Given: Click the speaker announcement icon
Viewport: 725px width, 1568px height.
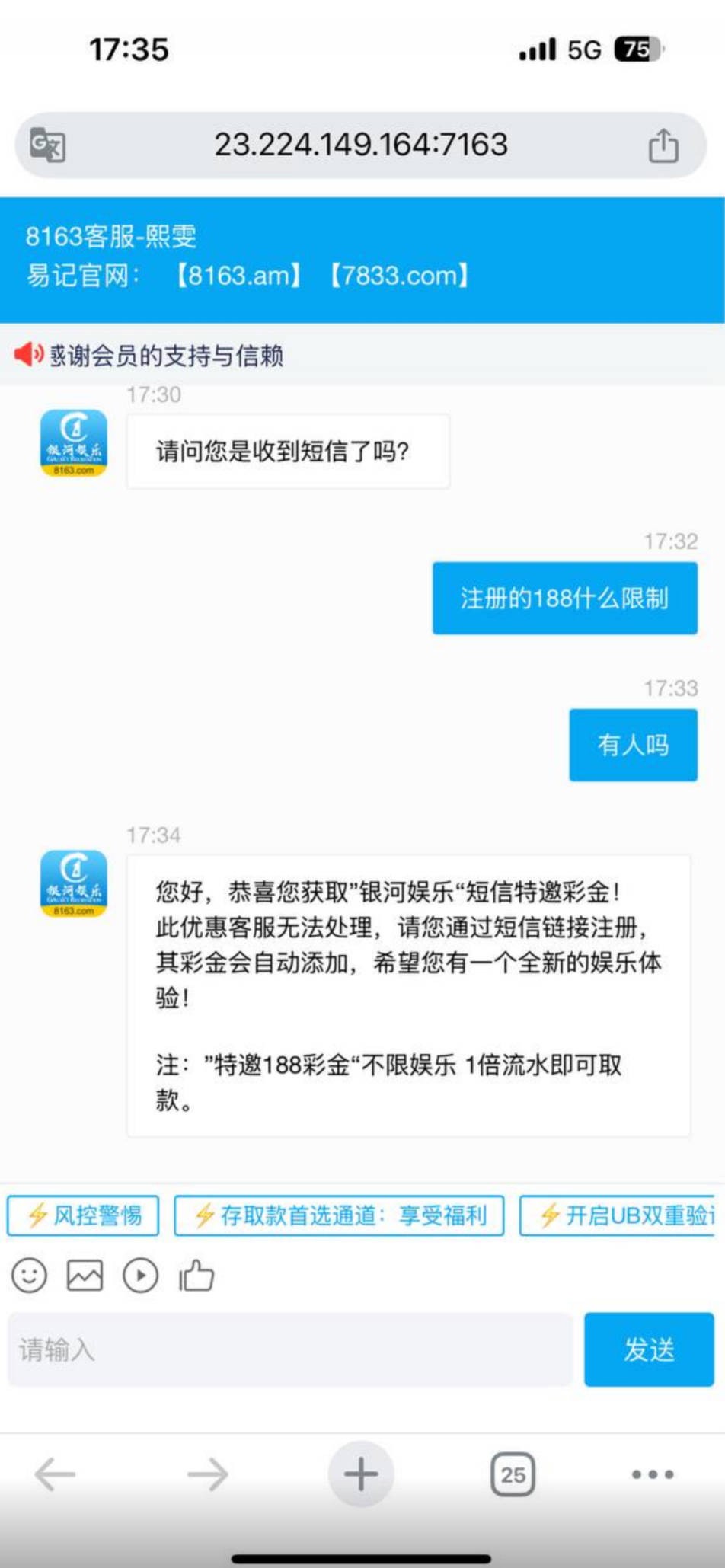Looking at the screenshot, I should [x=28, y=355].
